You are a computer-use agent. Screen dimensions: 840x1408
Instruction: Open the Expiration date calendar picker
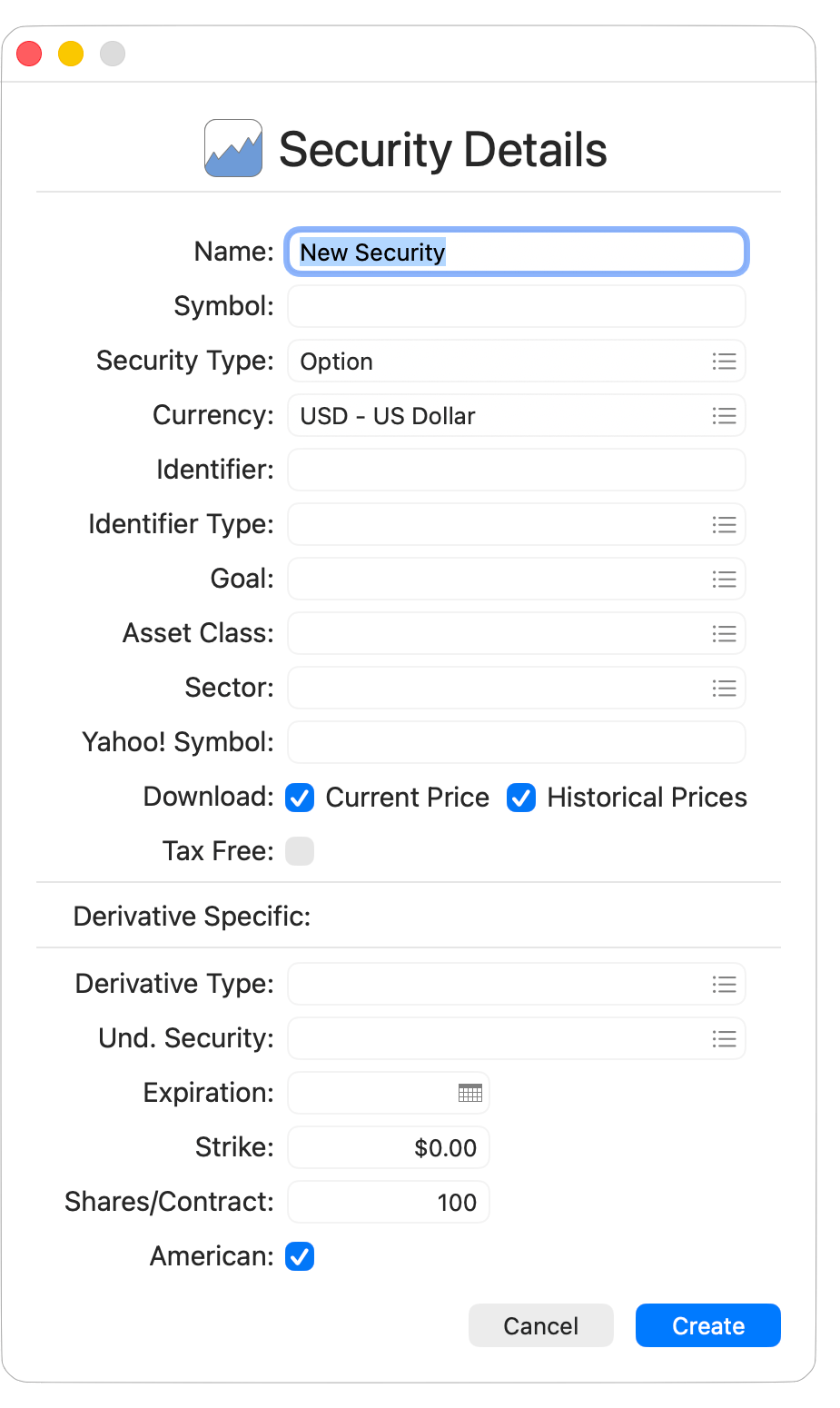pyautogui.click(x=469, y=1093)
